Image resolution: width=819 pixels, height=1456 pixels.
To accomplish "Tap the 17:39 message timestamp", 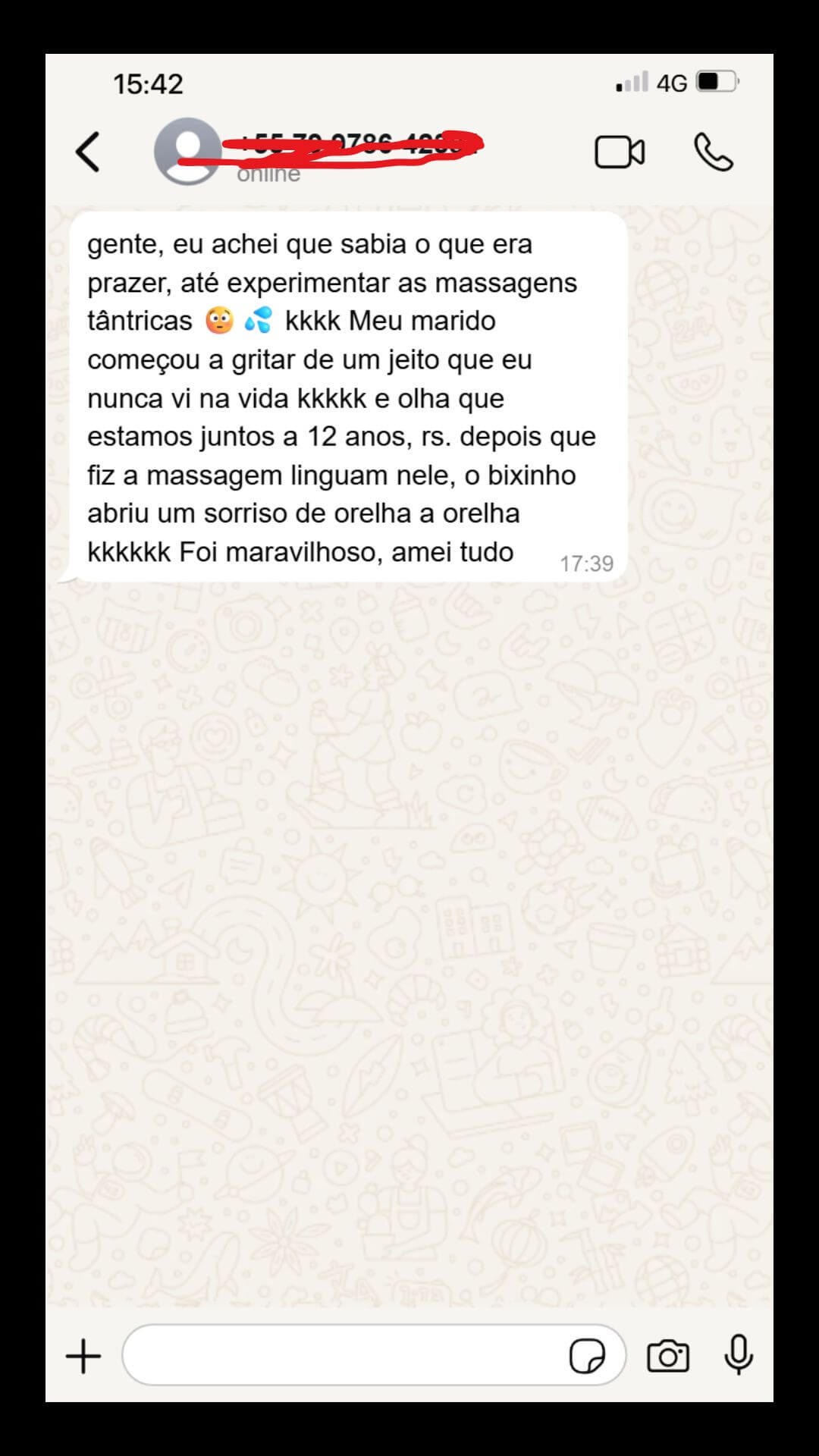I will 588,563.
